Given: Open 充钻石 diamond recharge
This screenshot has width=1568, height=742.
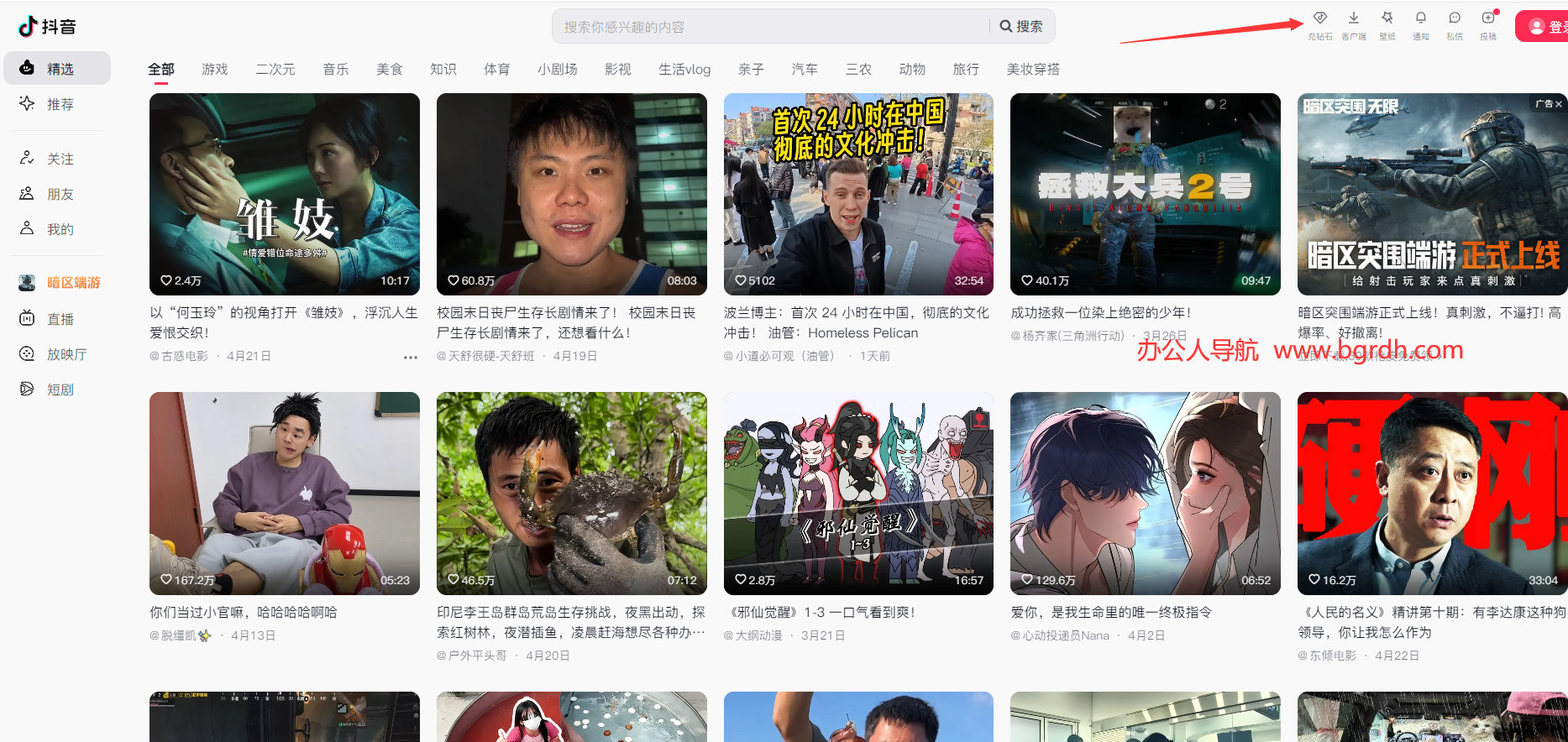Looking at the screenshot, I should (x=1319, y=24).
